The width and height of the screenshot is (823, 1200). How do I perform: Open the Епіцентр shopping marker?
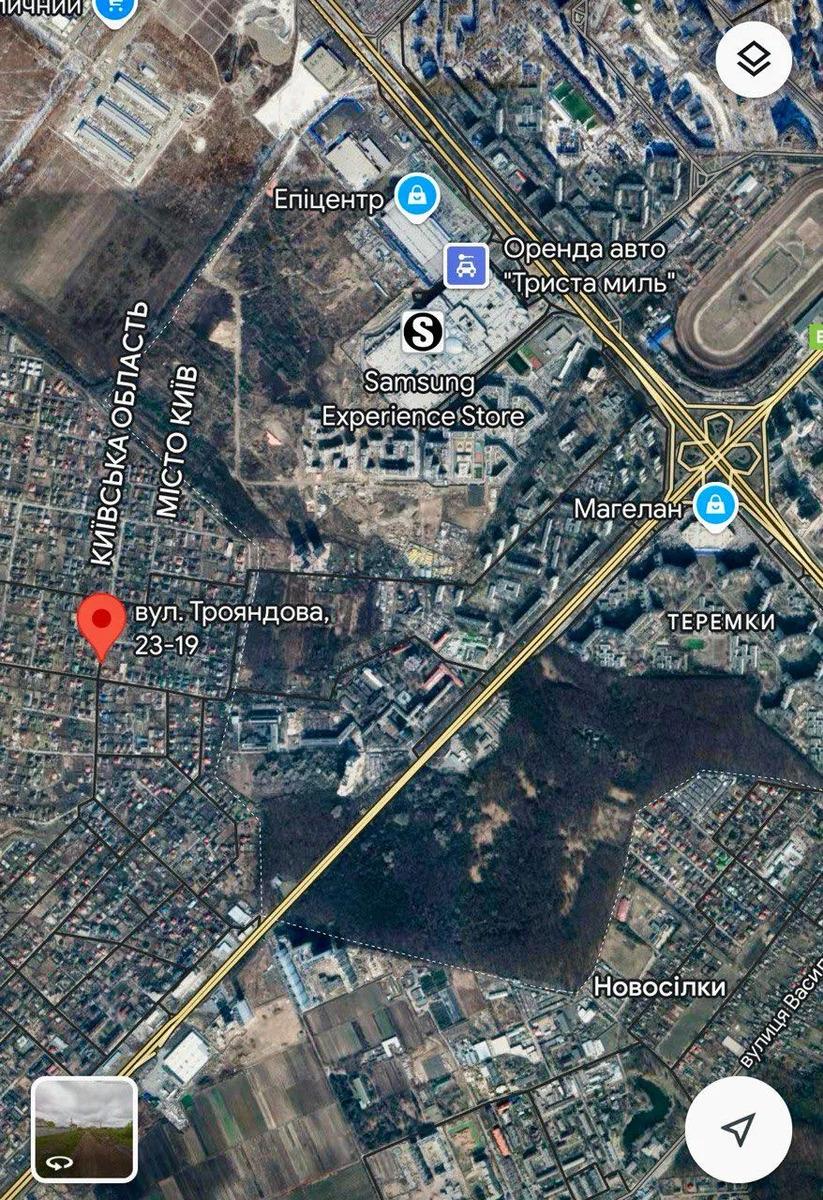tap(412, 196)
